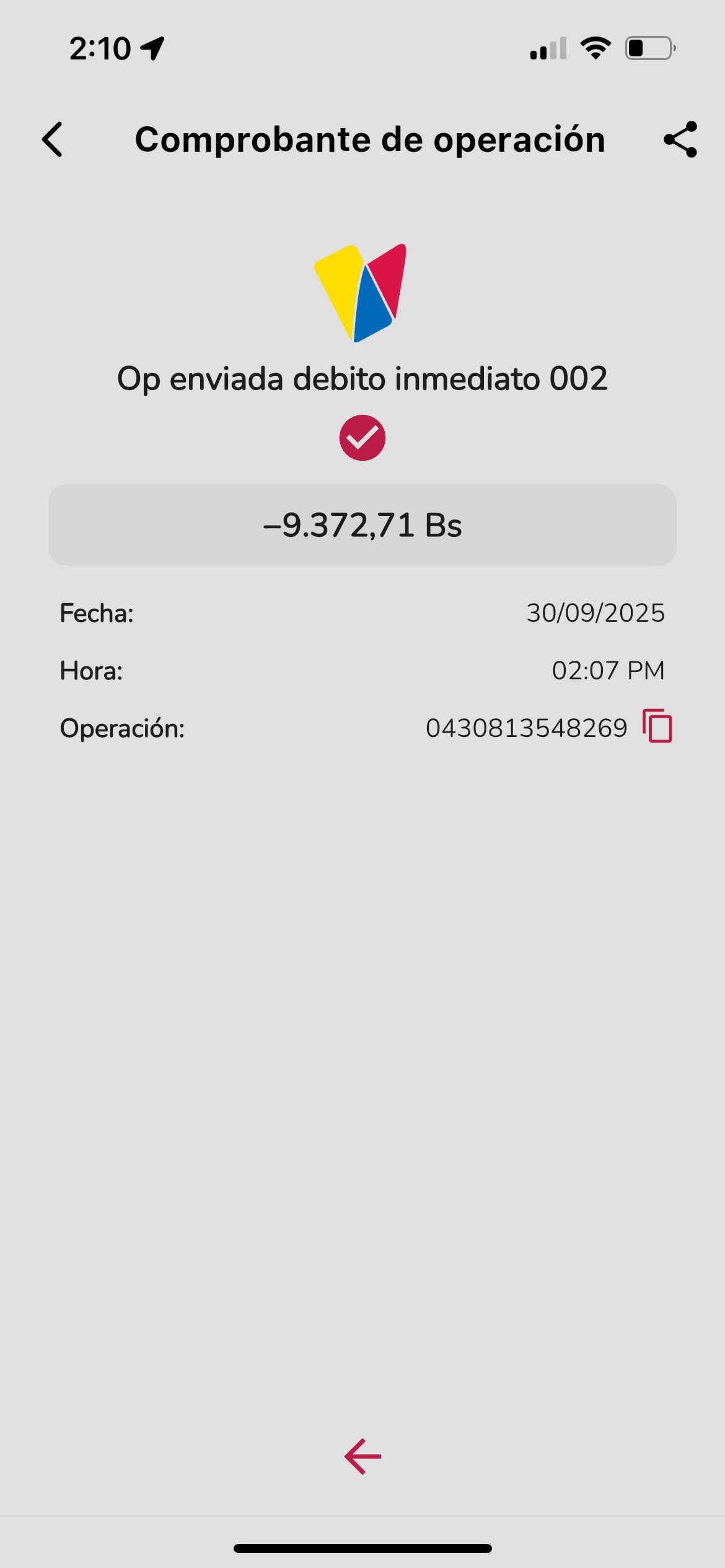Copy the operation number 0430813548269

pos(657,726)
